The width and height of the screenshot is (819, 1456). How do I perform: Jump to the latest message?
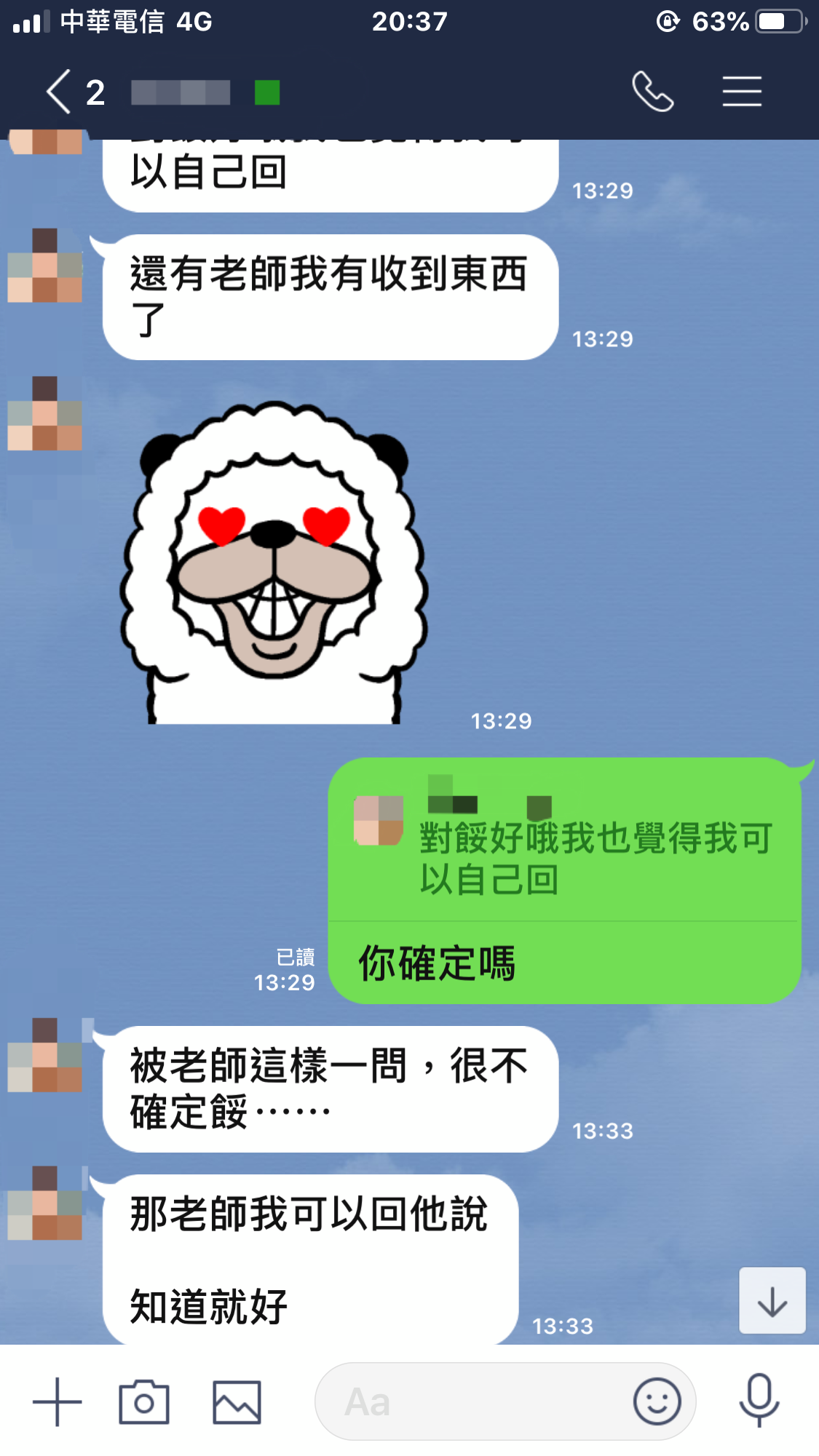[x=772, y=1301]
